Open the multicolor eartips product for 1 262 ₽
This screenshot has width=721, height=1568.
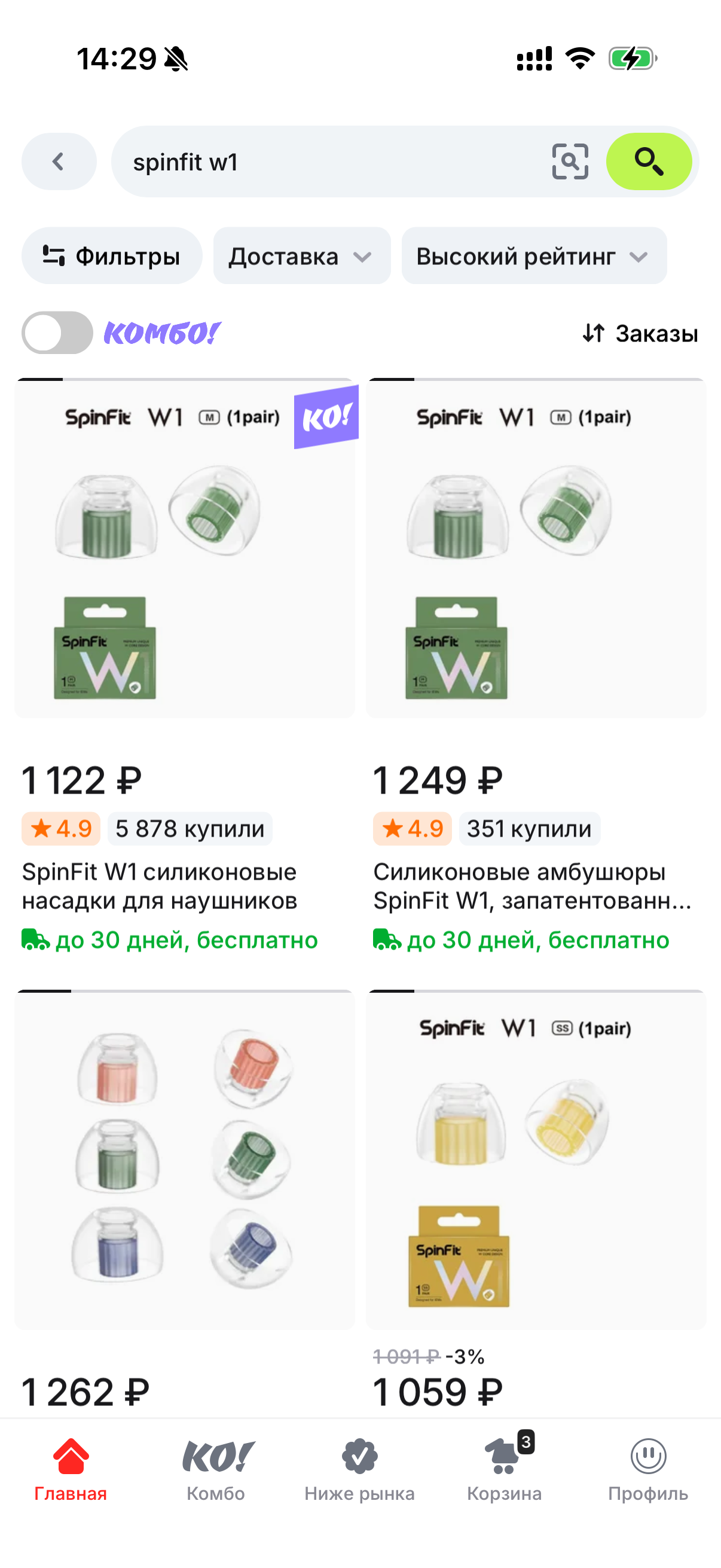pyautogui.click(x=184, y=1160)
